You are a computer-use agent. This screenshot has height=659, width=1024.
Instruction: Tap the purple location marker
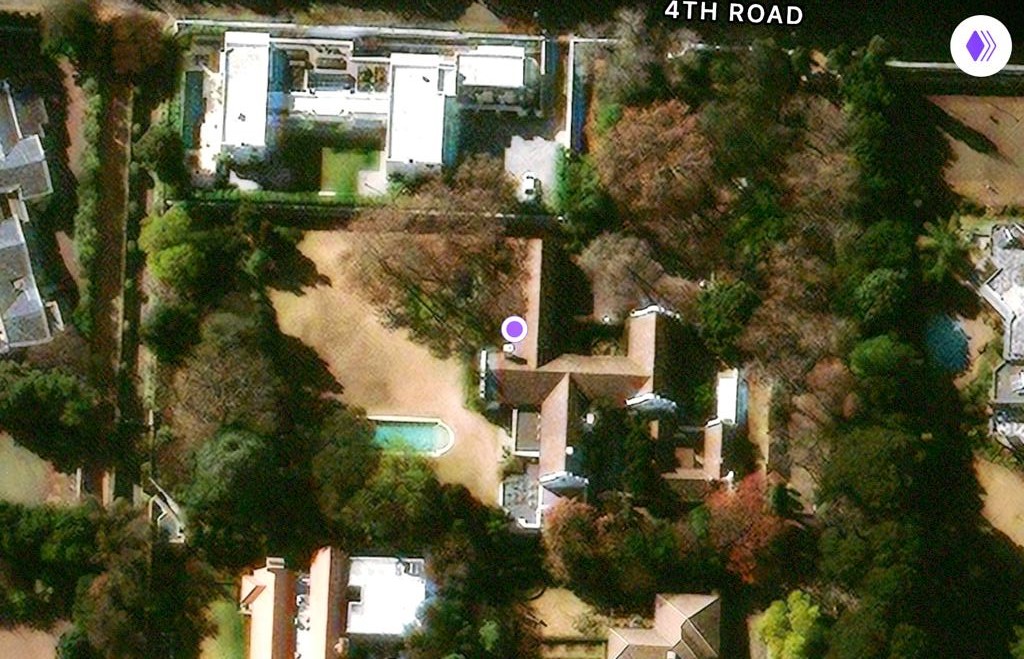point(514,328)
